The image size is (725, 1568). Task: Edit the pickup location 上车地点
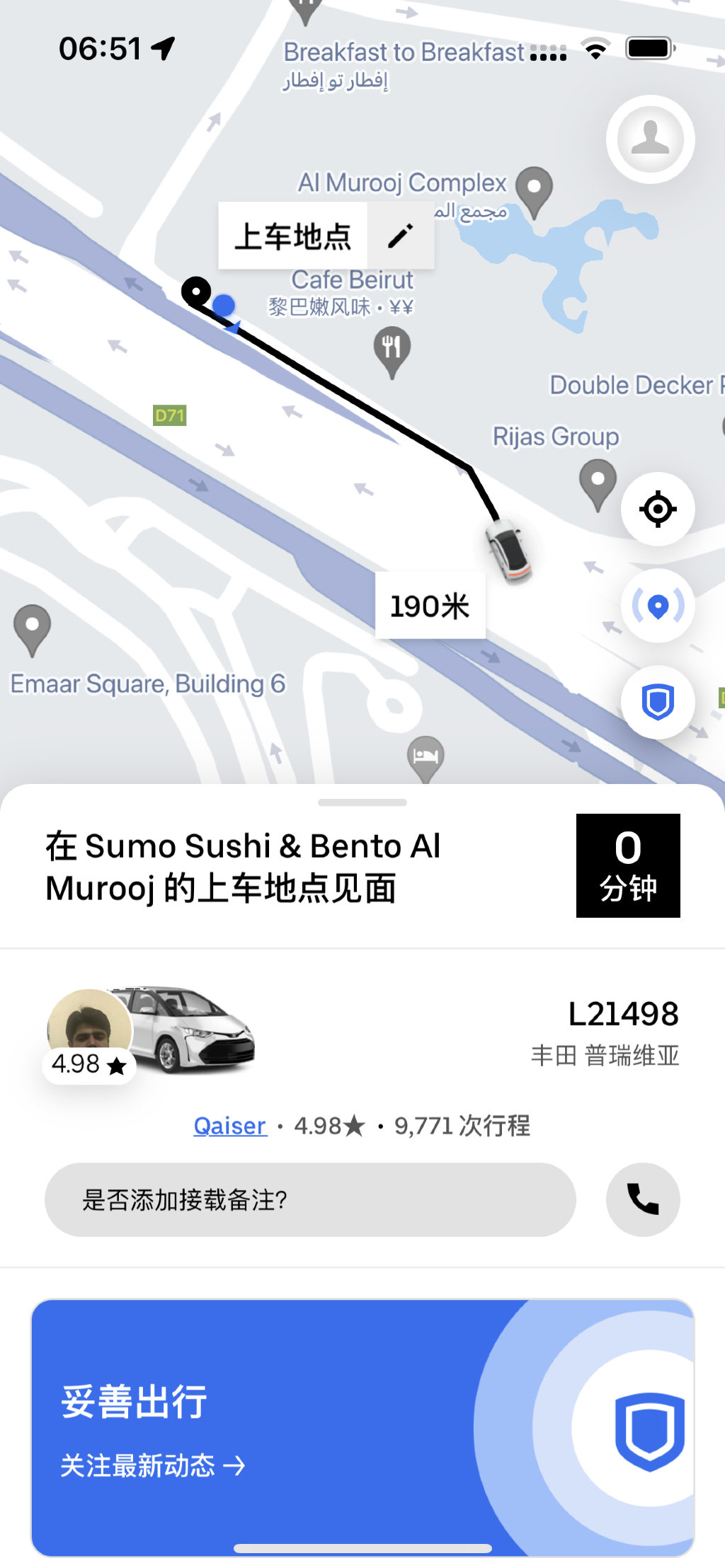coord(400,236)
